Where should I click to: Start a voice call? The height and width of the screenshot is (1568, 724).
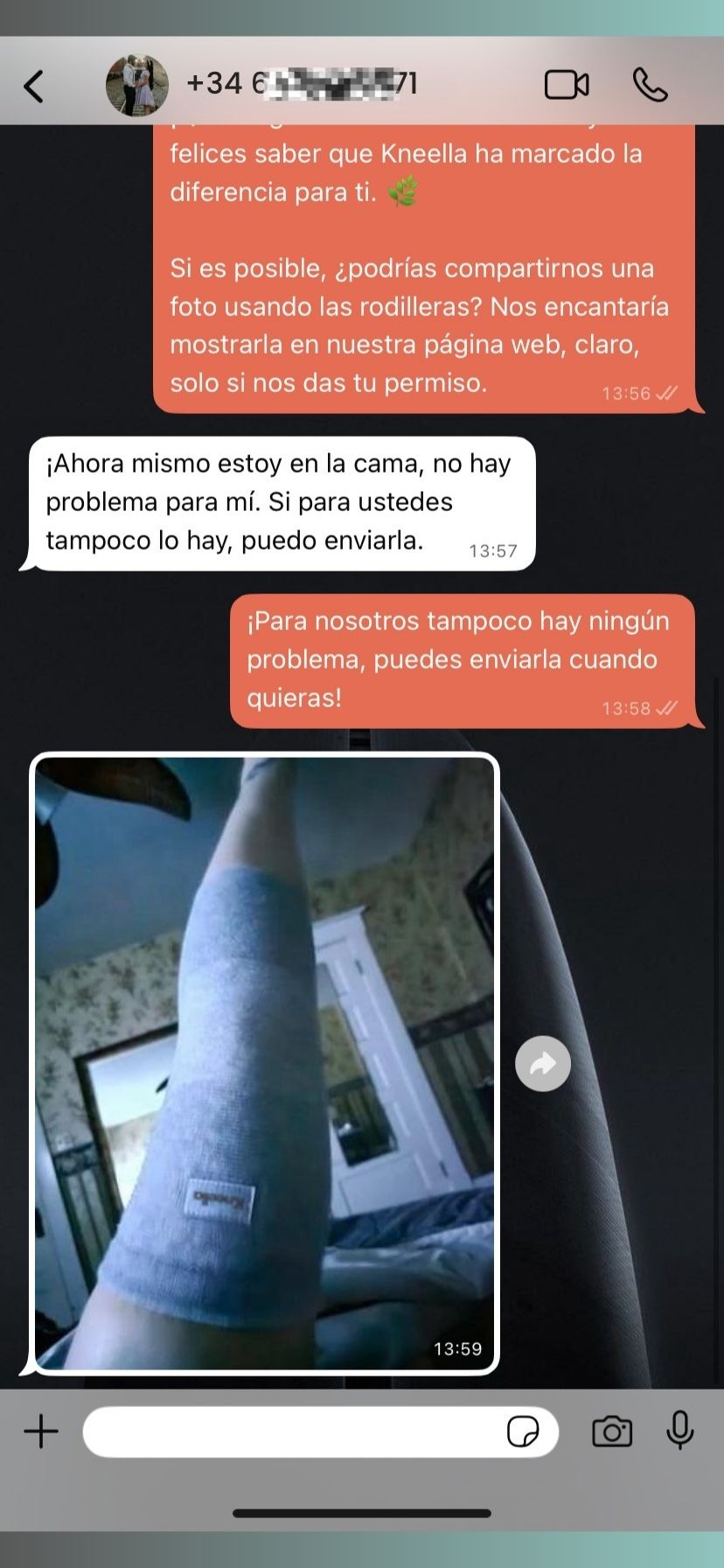(650, 85)
